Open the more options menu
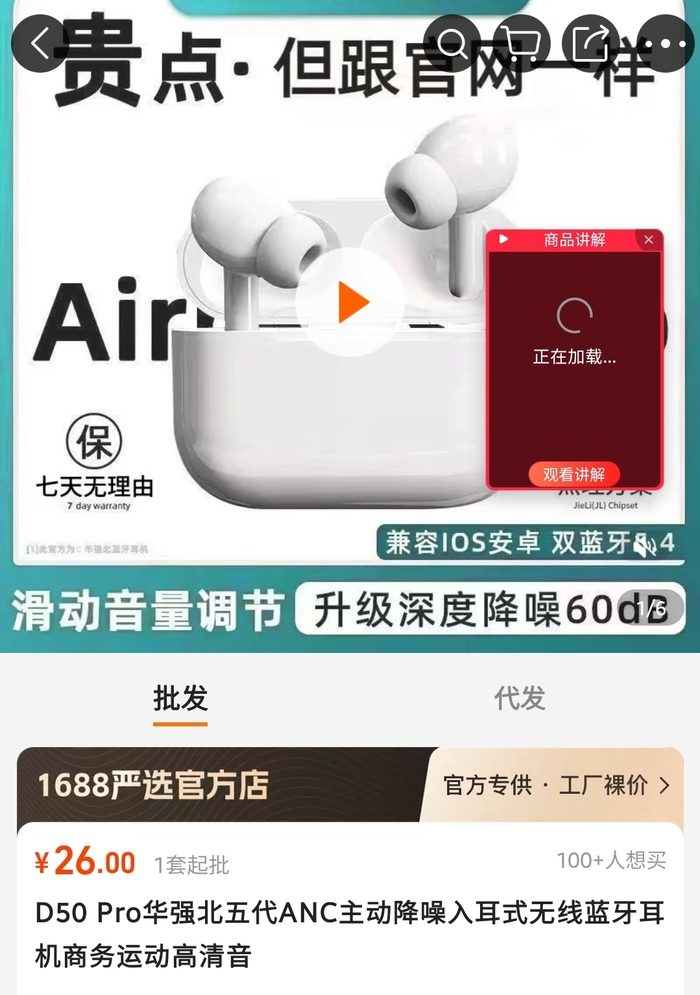700x995 pixels. (x=664, y=43)
